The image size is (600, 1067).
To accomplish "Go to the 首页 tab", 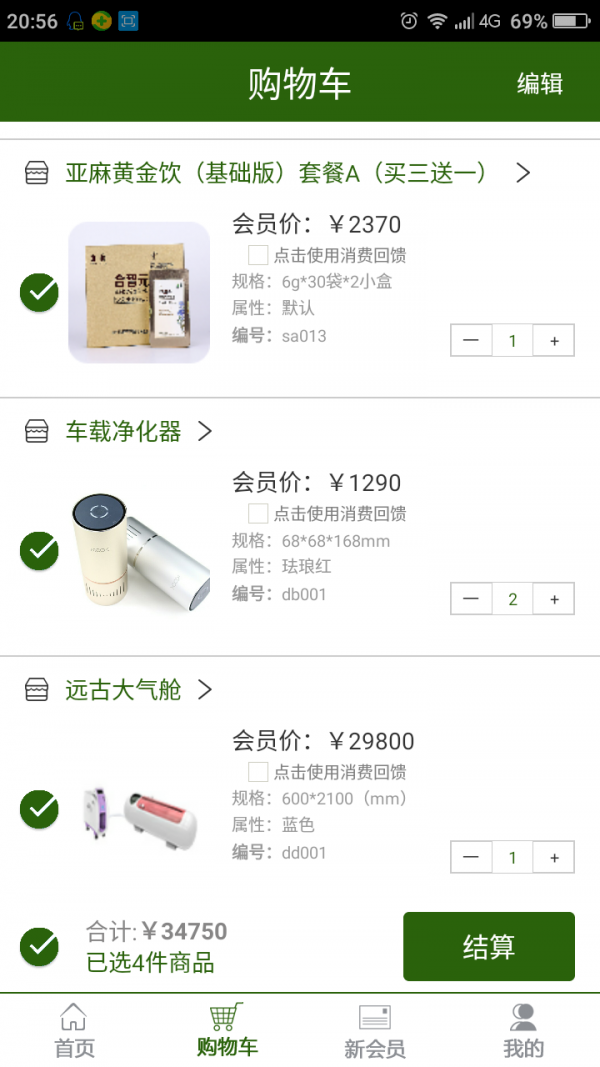I will pyautogui.click(x=74, y=1031).
